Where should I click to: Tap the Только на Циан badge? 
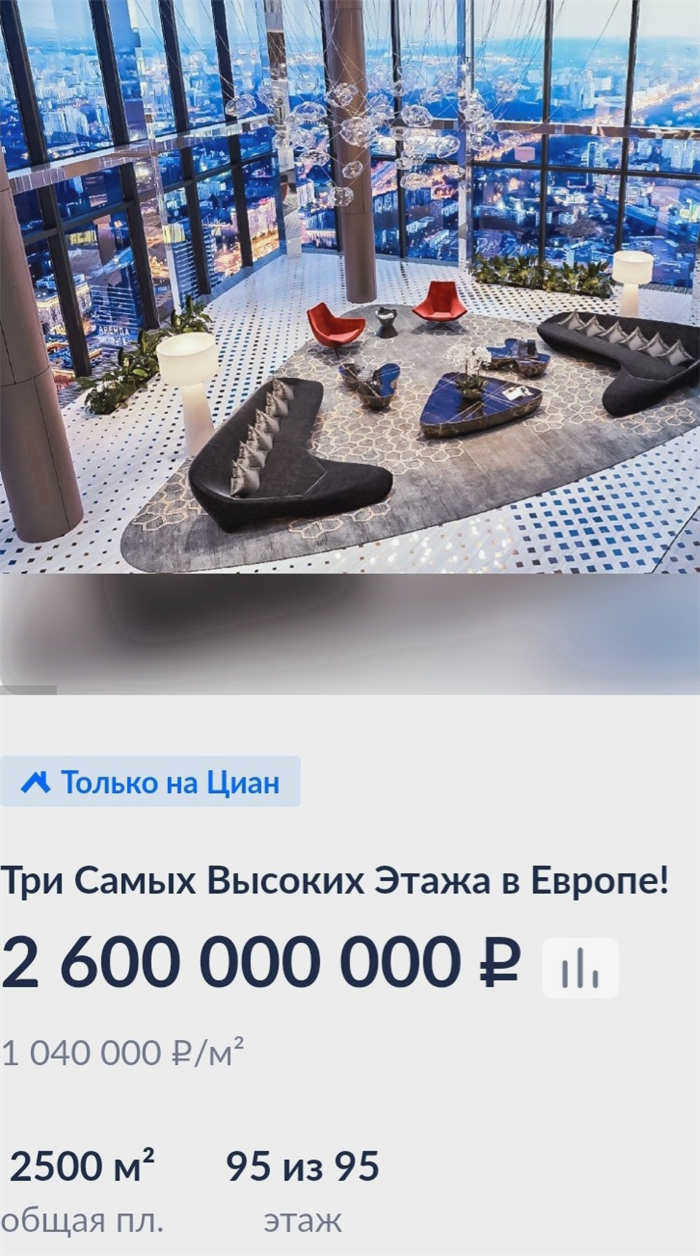coord(150,782)
